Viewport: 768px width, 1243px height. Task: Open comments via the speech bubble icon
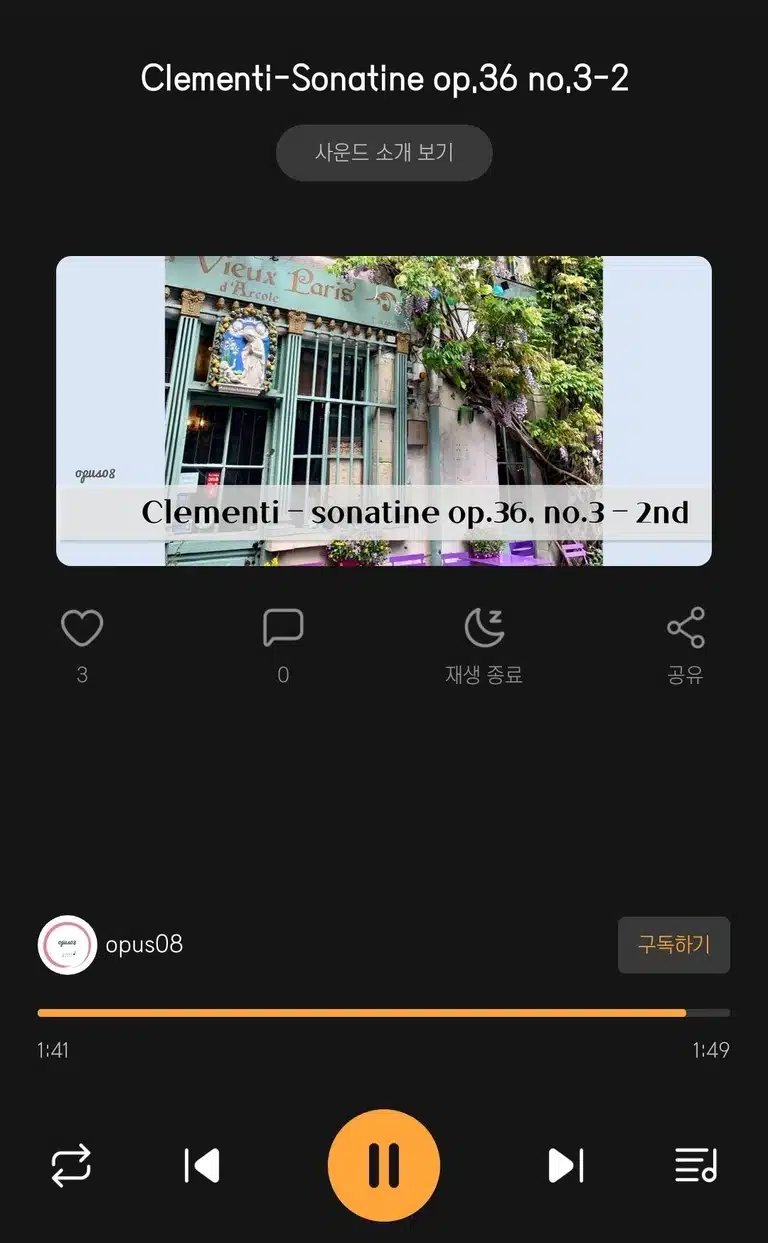(x=283, y=628)
